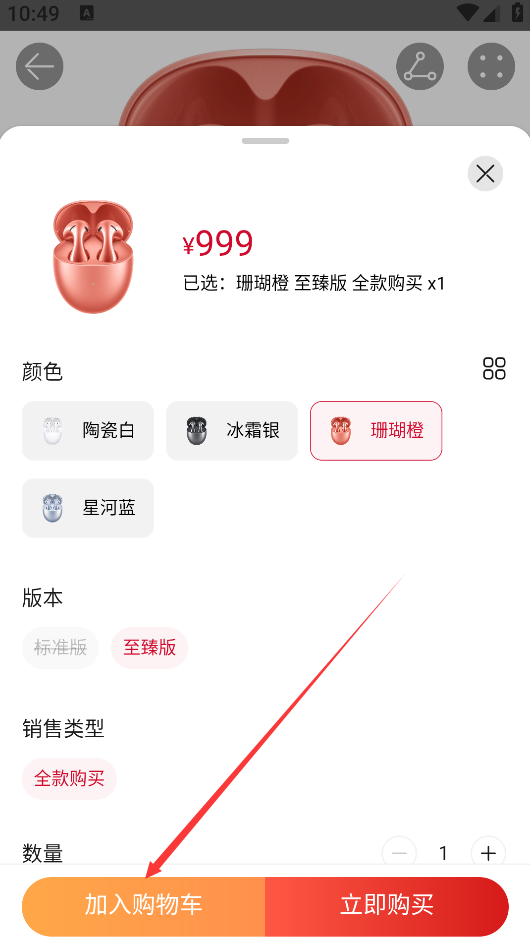Viewport: 530px width, 945px height.
Task: Open the four-dot more menu
Action: click(491, 66)
